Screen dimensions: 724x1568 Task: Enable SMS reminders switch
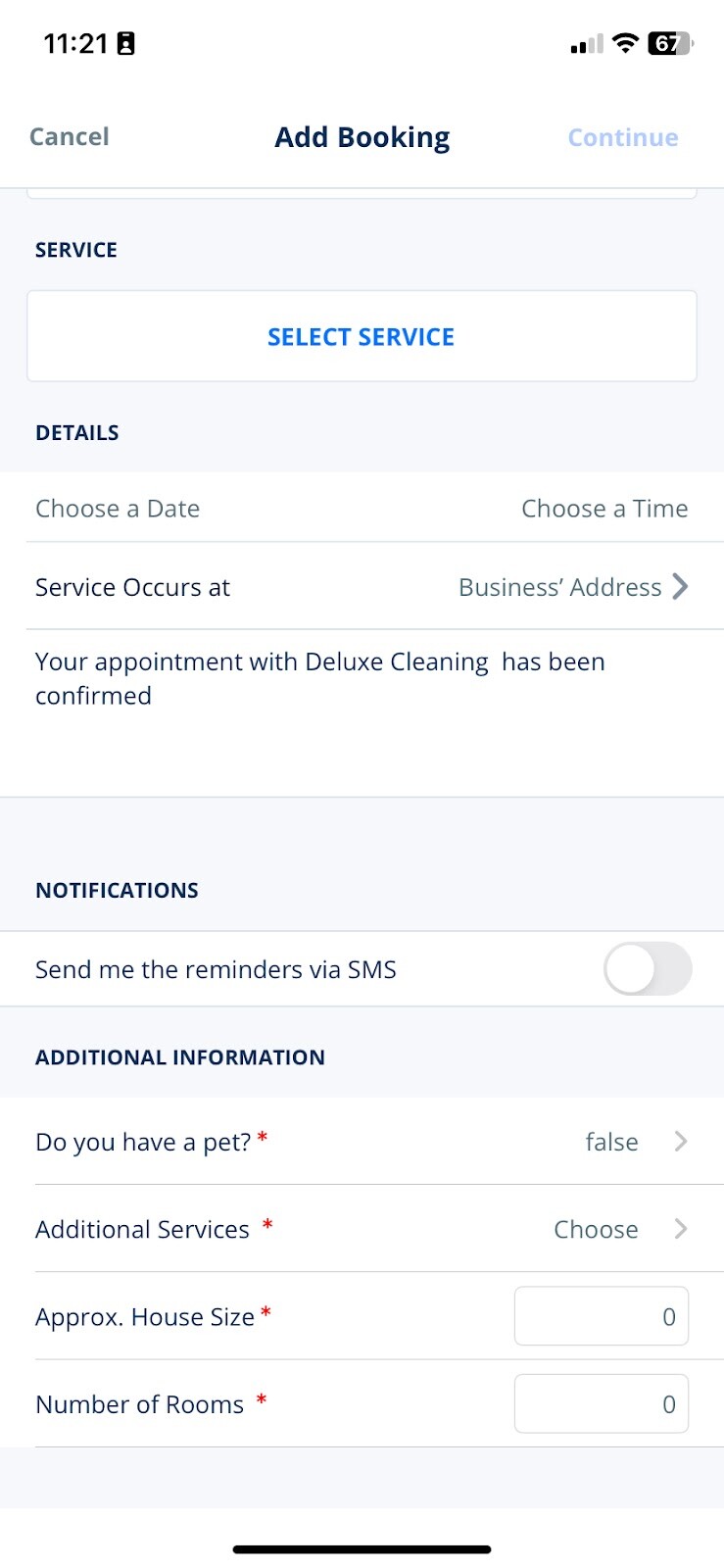click(648, 969)
